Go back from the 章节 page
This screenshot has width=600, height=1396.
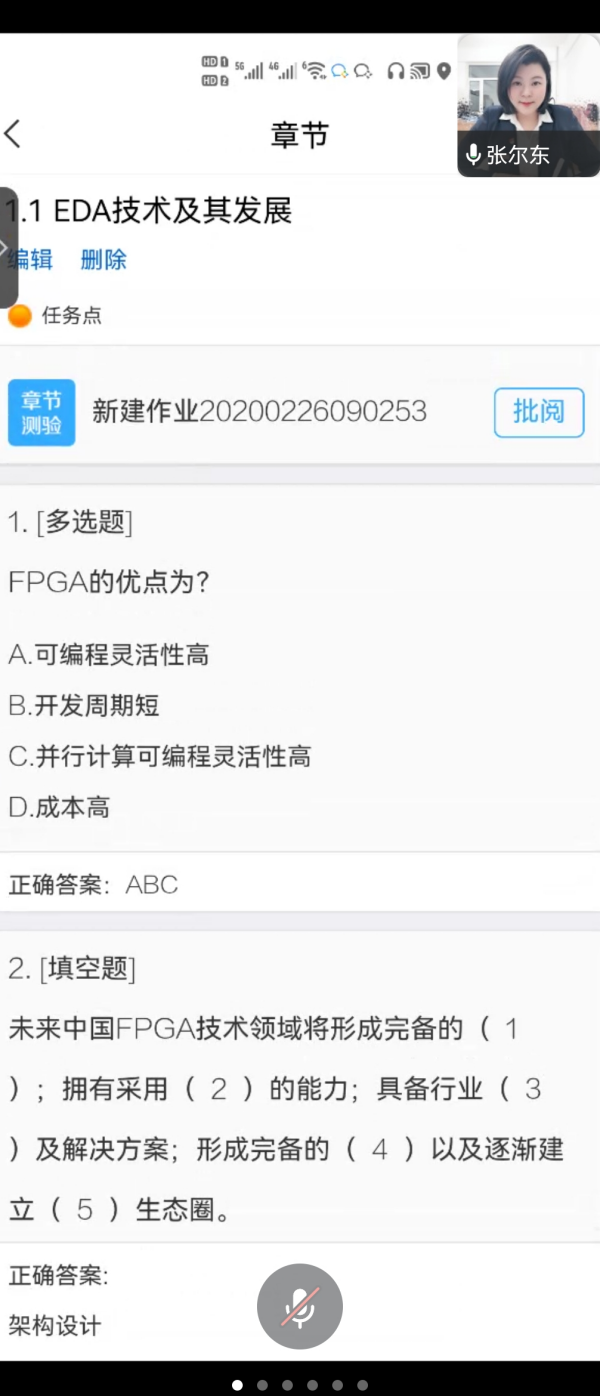pos(14,134)
